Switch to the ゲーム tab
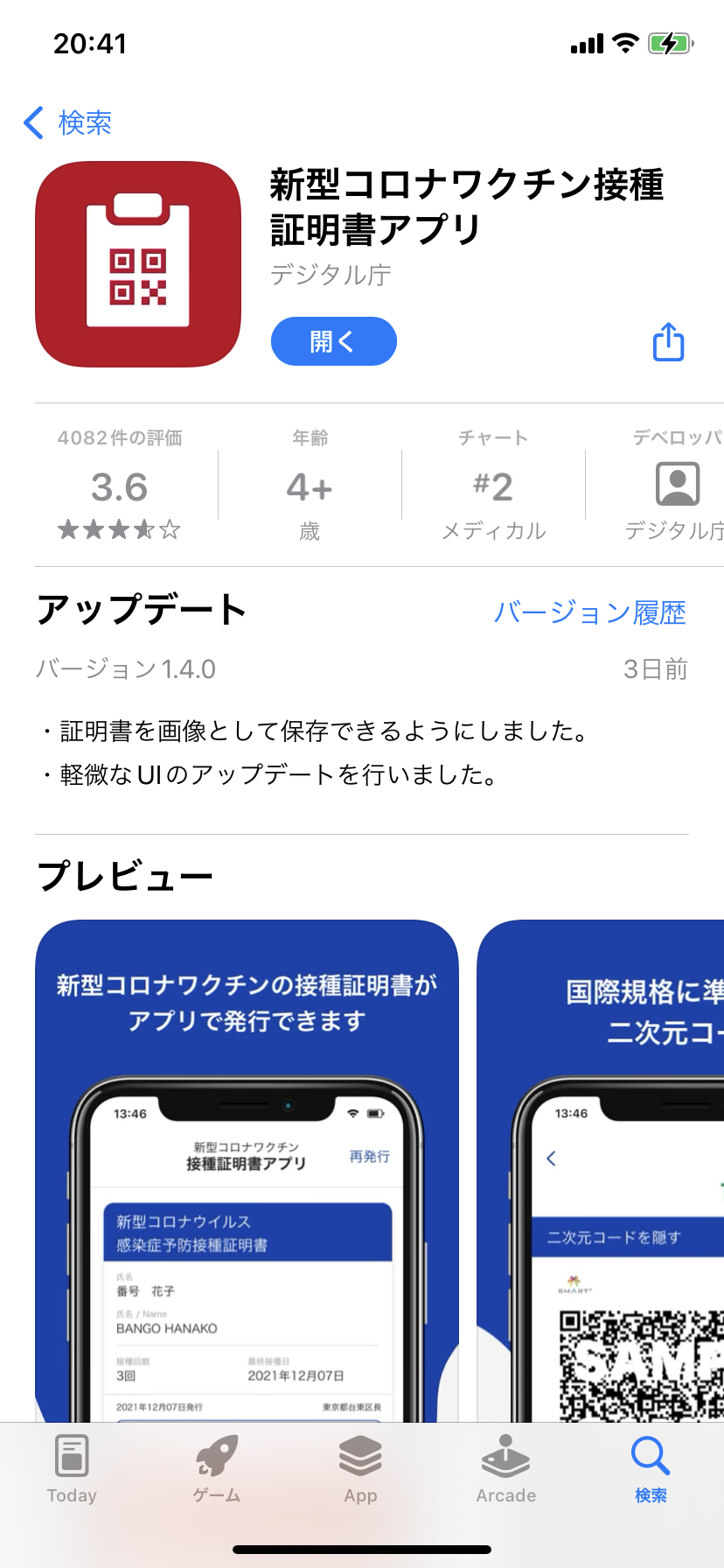Viewport: 724px width, 1568px height. point(217,1470)
